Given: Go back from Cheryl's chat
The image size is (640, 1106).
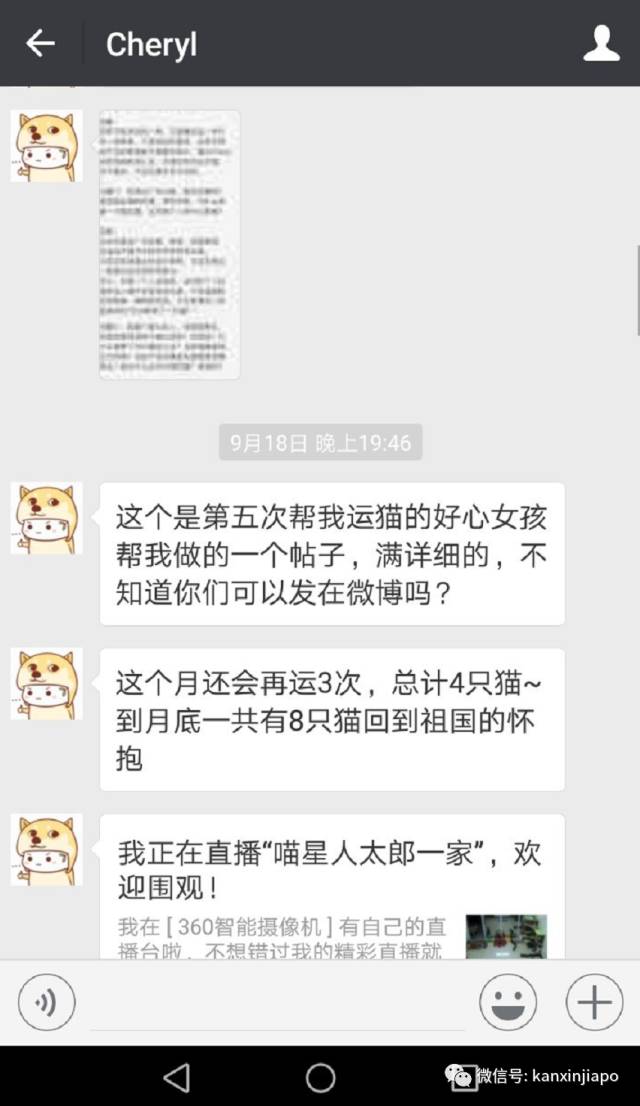Looking at the screenshot, I should (40, 43).
